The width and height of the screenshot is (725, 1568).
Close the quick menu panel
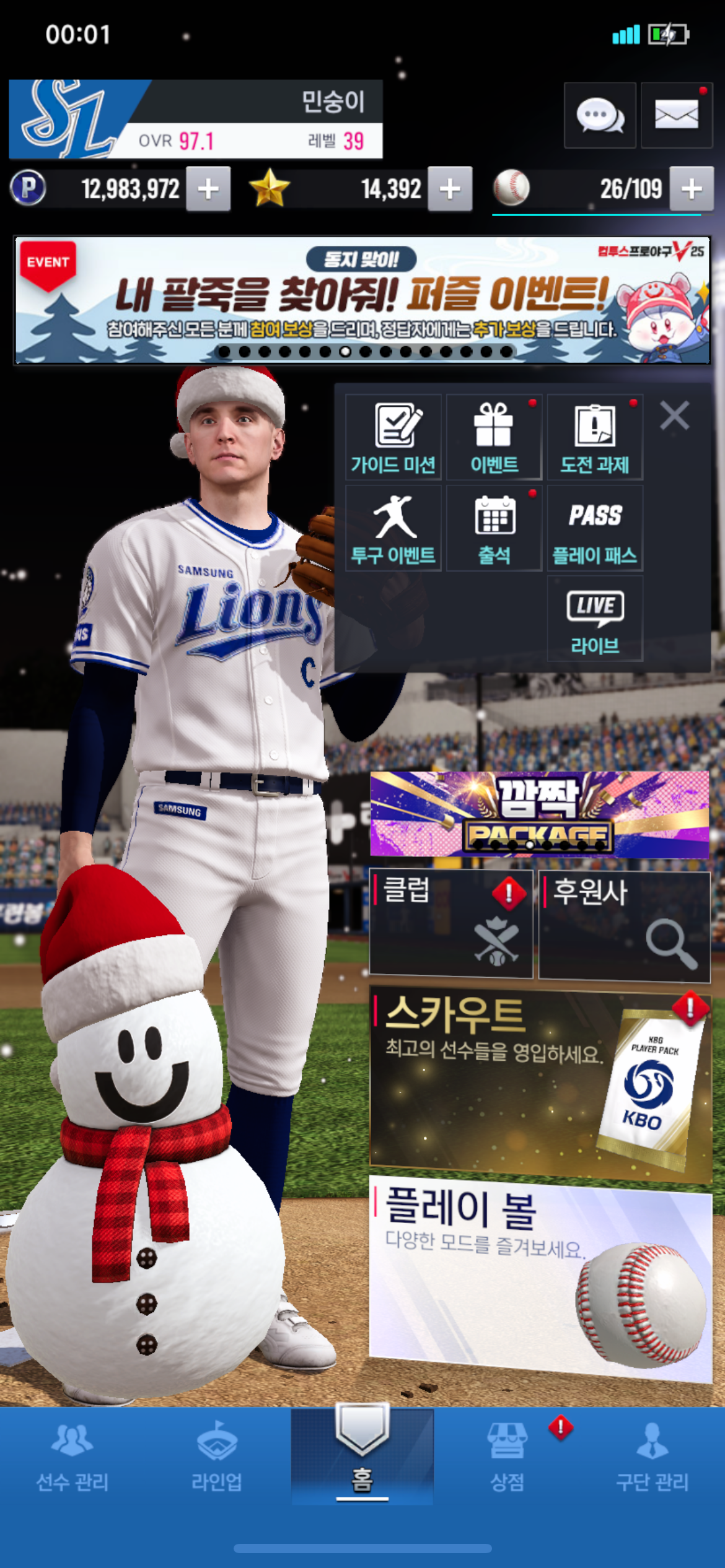point(674,416)
